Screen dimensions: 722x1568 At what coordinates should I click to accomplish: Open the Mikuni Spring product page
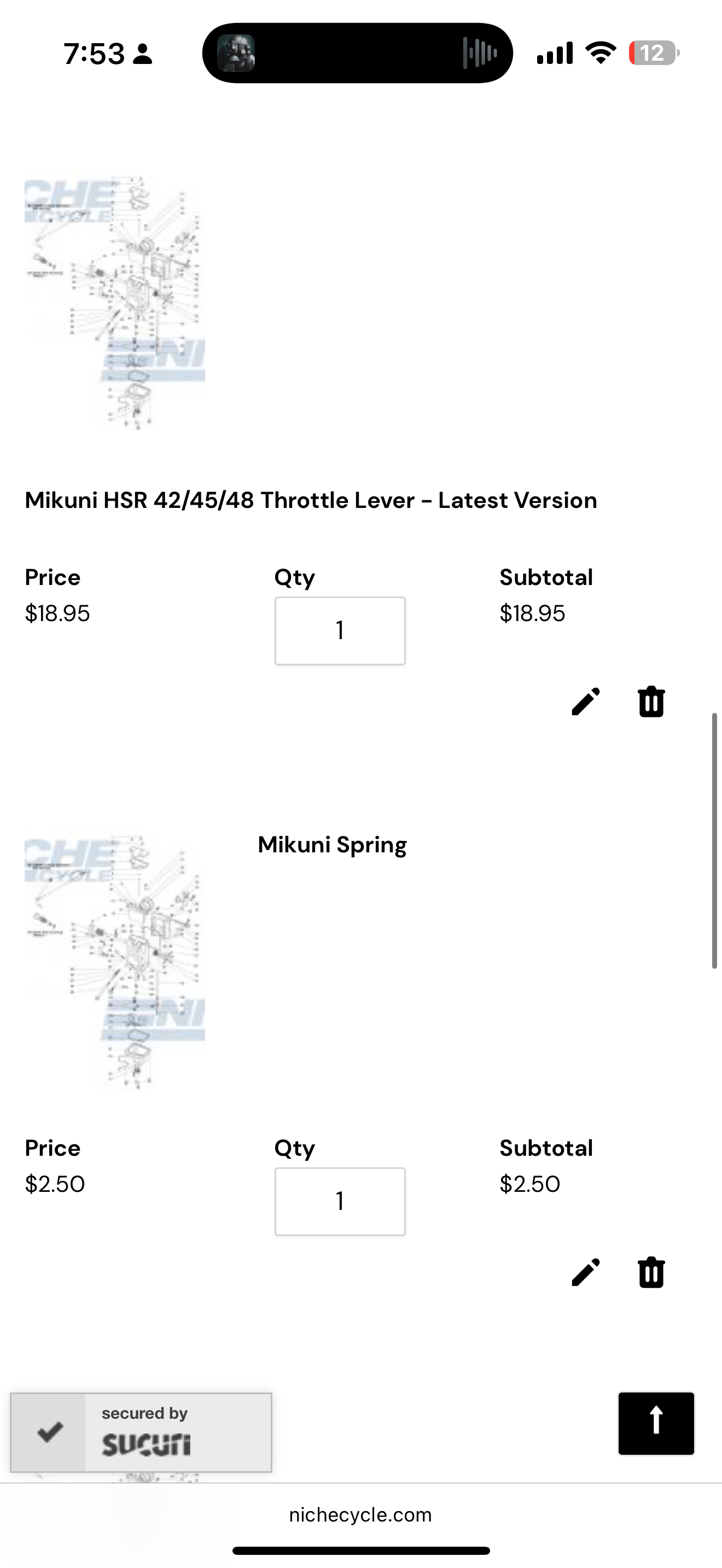[333, 845]
